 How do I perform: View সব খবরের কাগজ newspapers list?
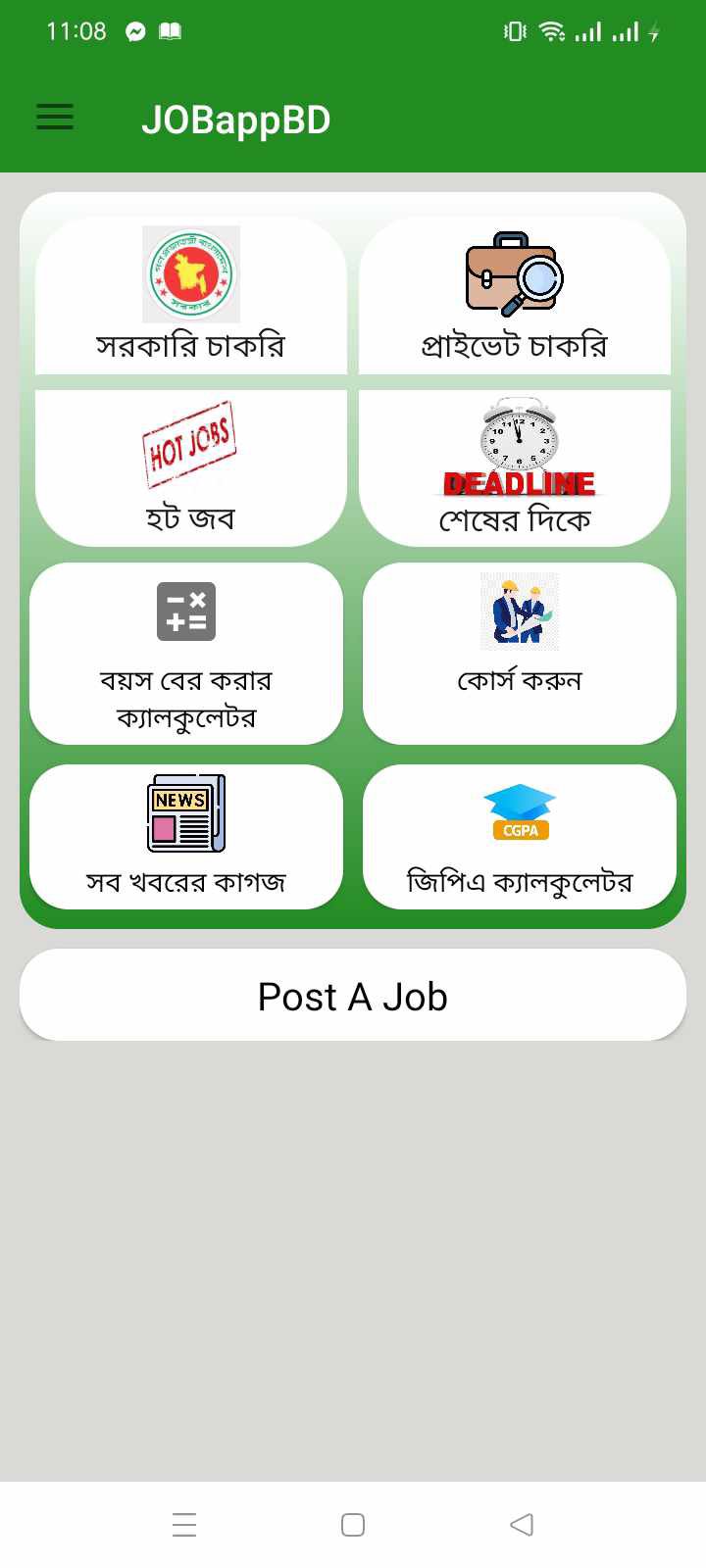click(x=186, y=837)
